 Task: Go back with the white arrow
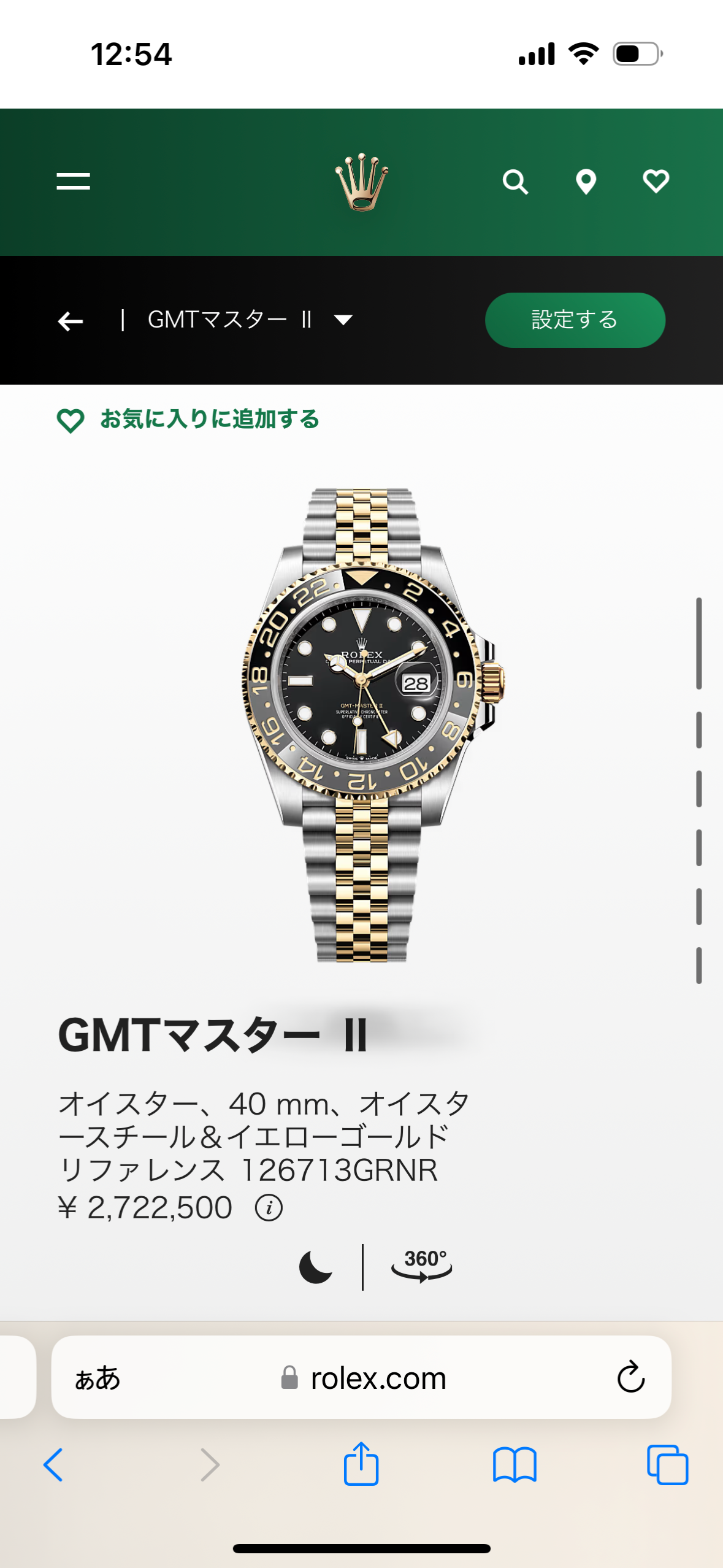click(71, 321)
